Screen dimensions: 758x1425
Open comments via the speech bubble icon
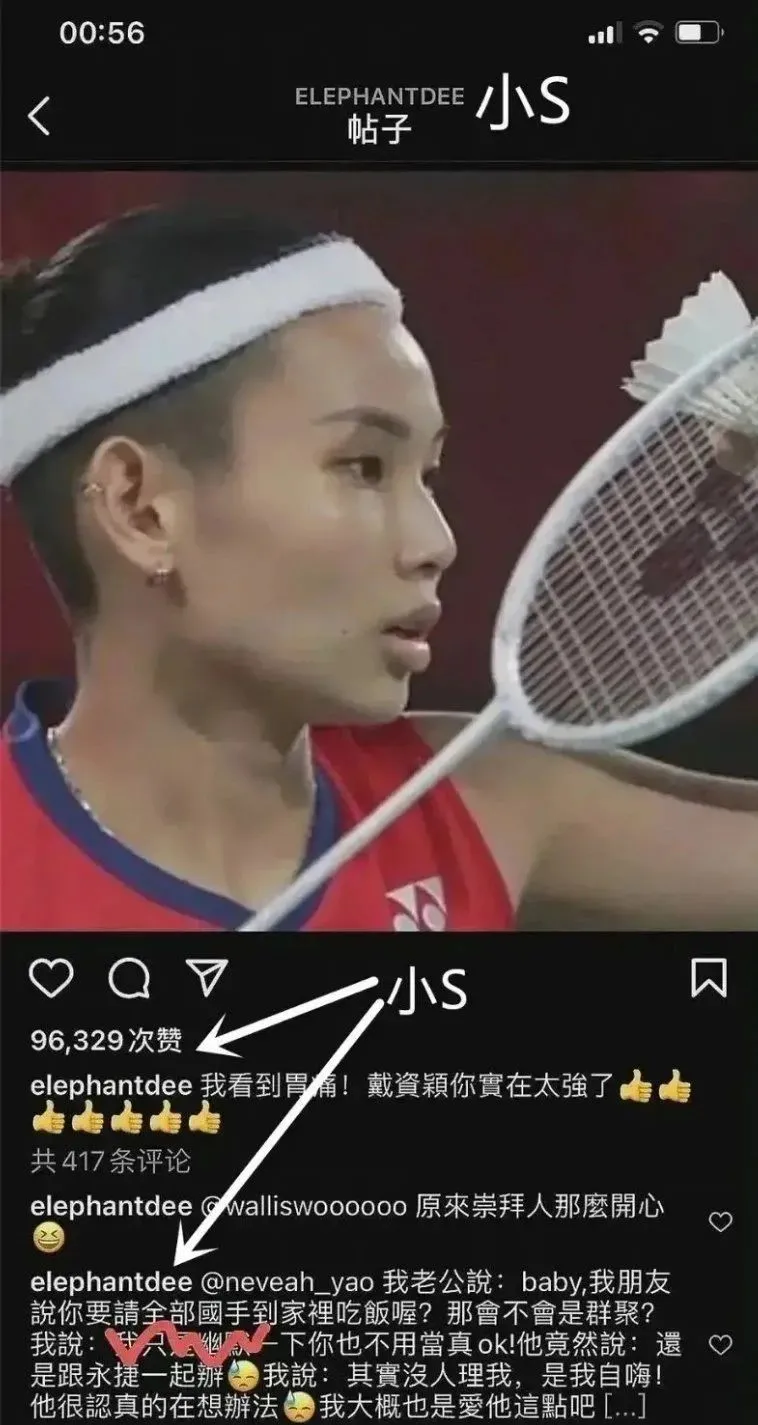tap(129, 978)
